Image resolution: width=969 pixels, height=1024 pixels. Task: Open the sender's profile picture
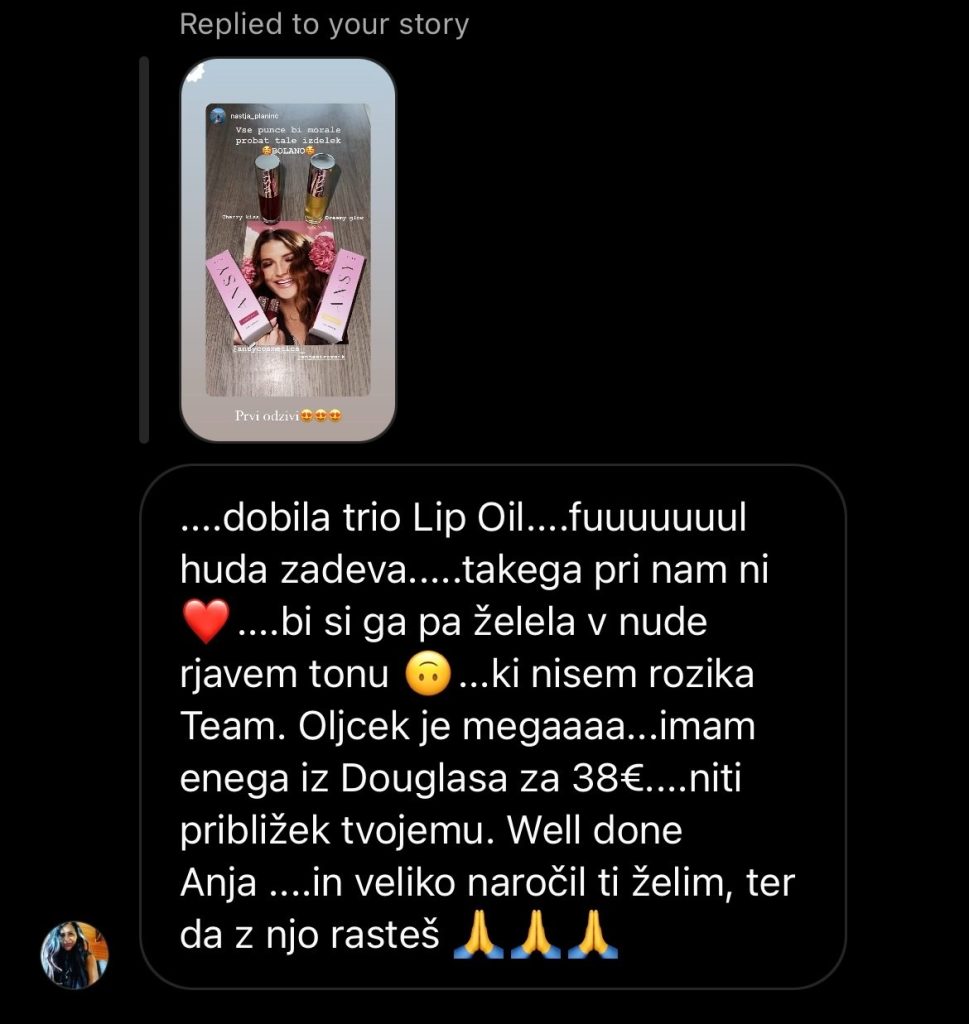pyautogui.click(x=74, y=954)
